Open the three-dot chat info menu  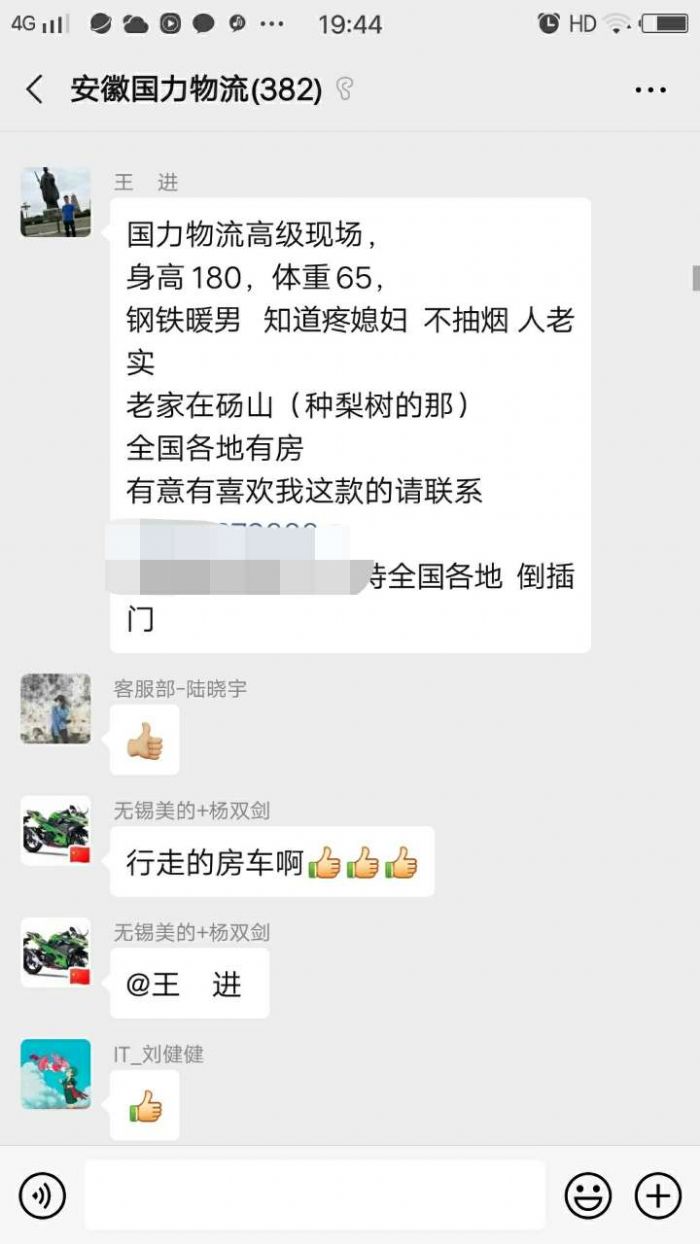pyautogui.click(x=651, y=90)
